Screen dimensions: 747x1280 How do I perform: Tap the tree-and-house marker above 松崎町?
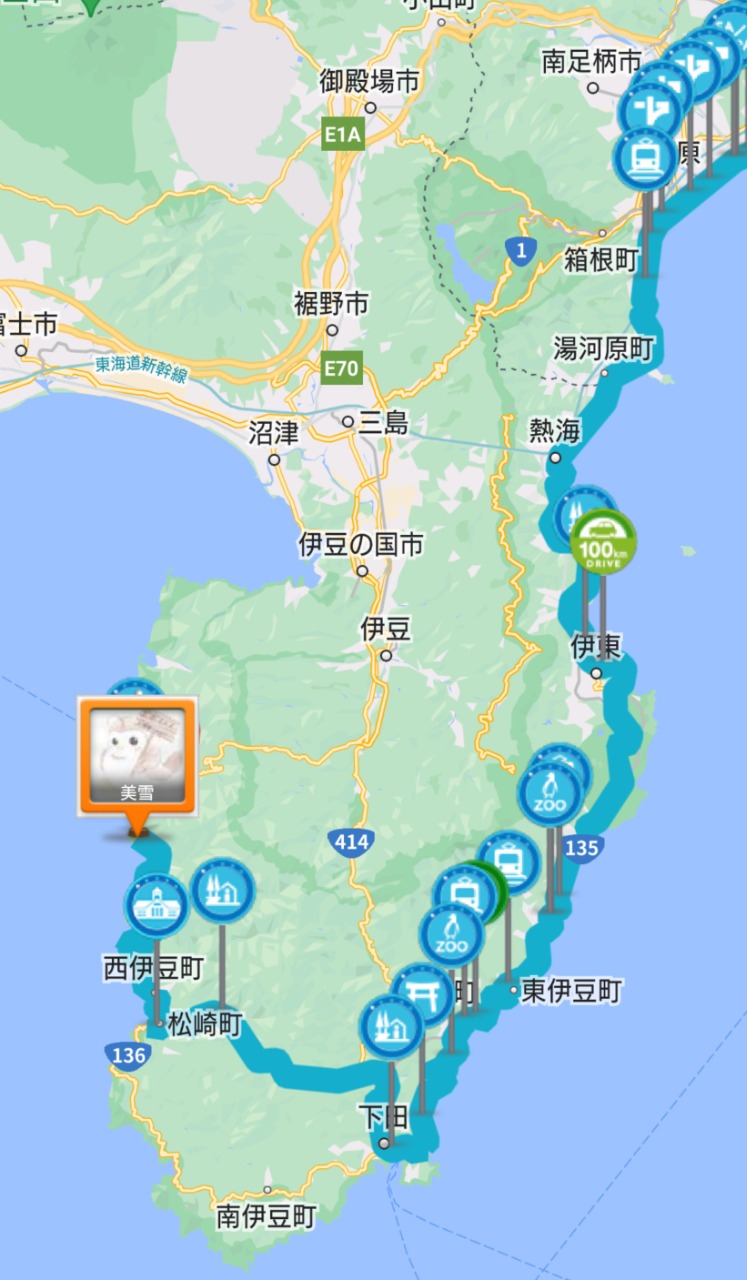pyautogui.click(x=222, y=891)
